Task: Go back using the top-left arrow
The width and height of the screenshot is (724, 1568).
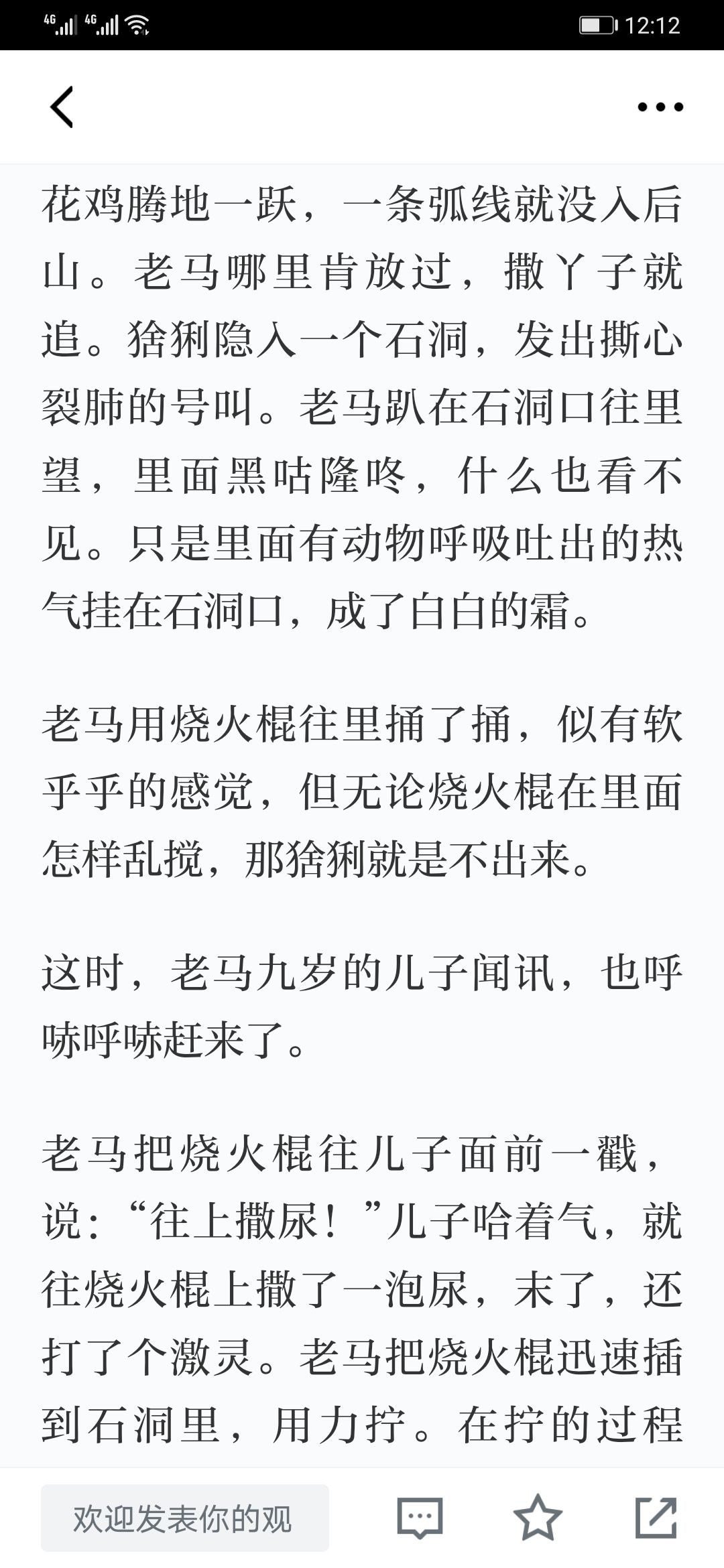Action: point(62,107)
